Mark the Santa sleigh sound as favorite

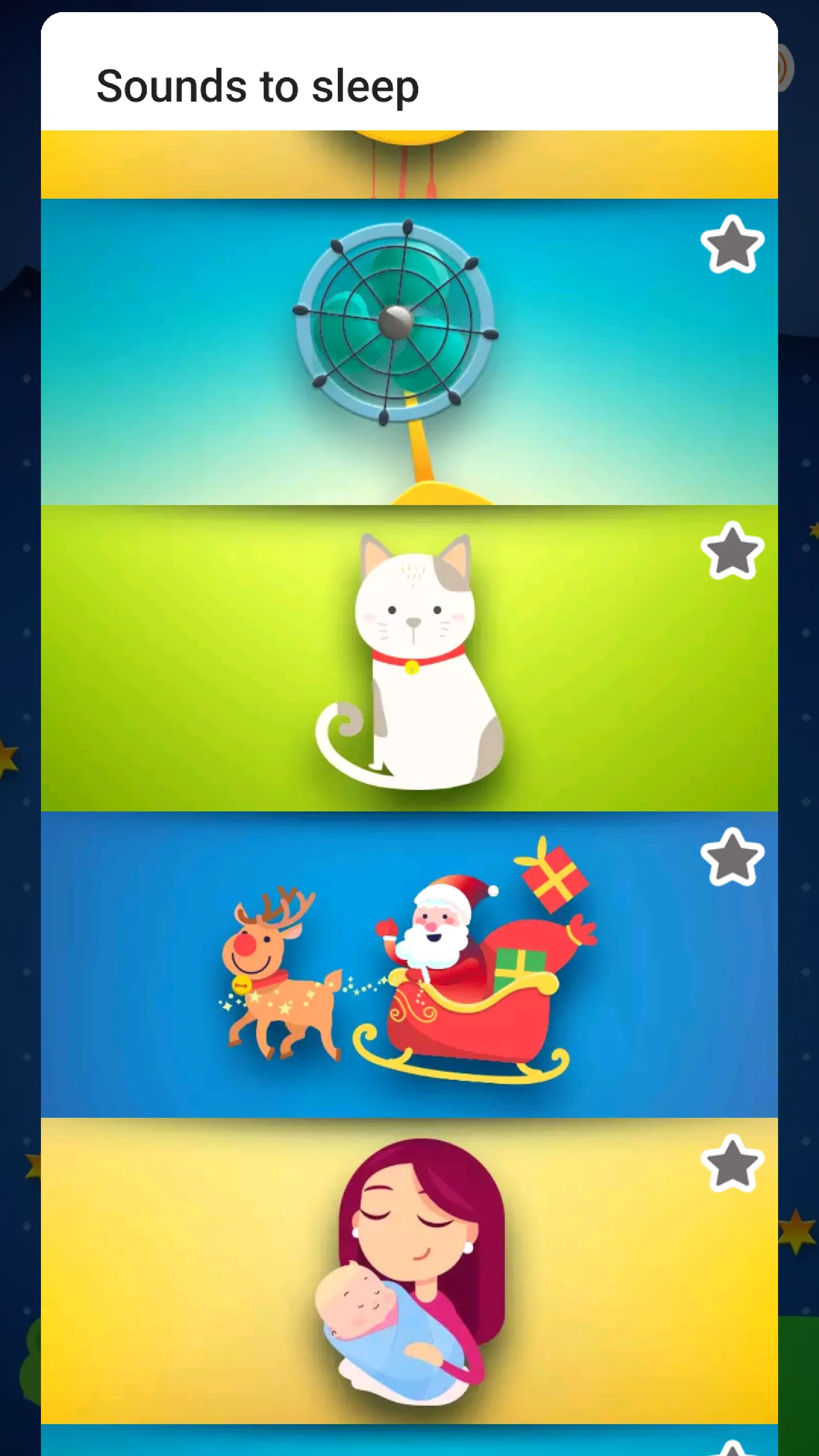pyautogui.click(x=732, y=857)
